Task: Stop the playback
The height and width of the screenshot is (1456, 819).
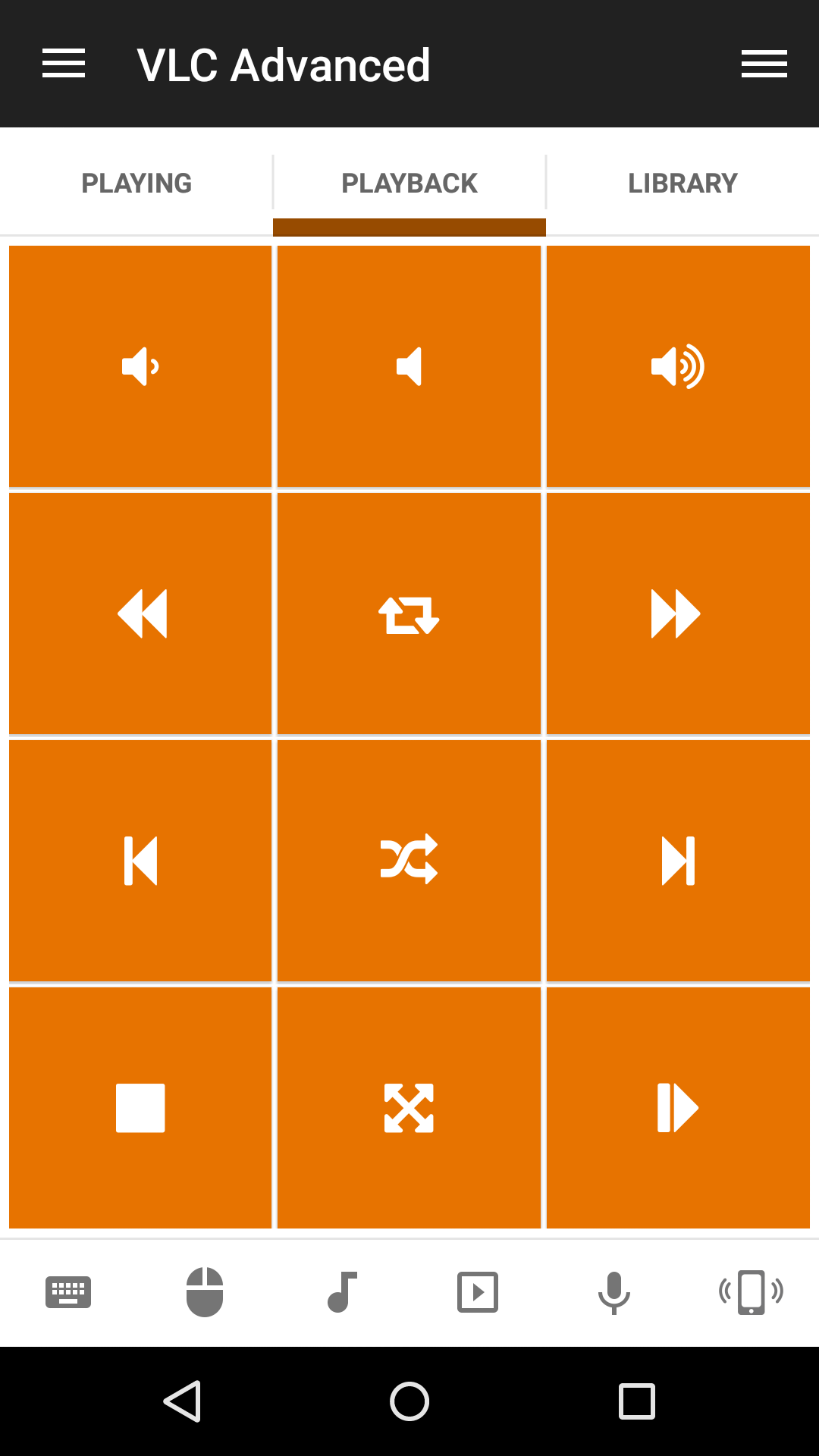Action: (x=140, y=1108)
